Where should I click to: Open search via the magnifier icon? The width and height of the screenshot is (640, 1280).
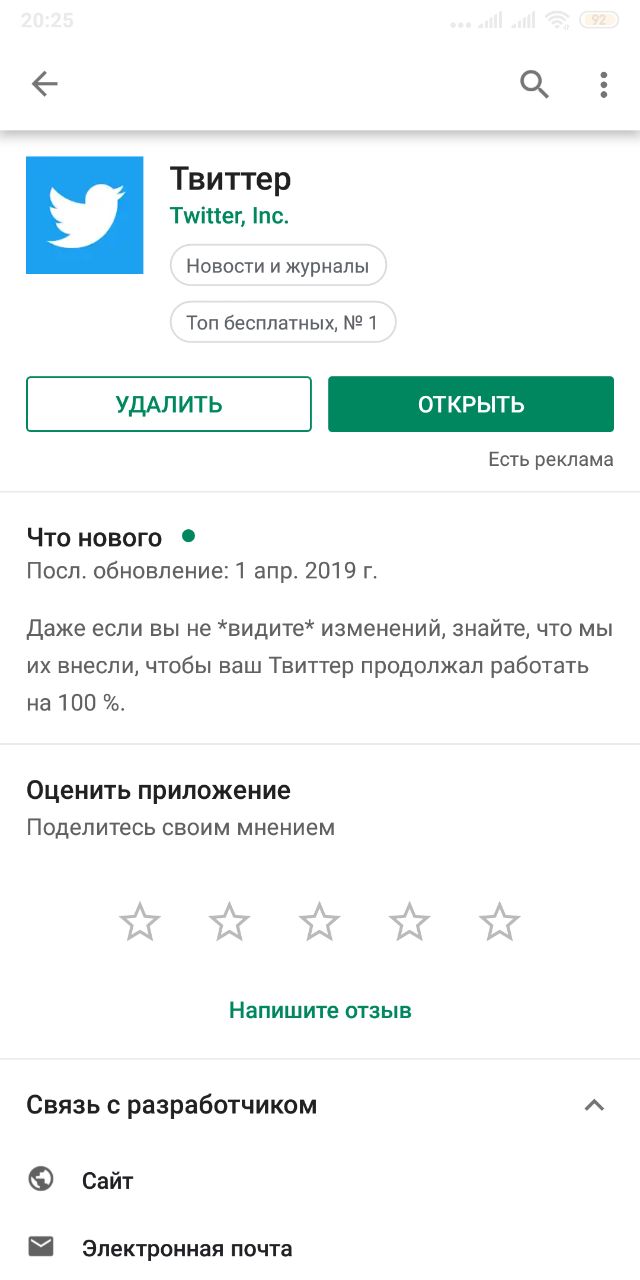pyautogui.click(x=535, y=85)
